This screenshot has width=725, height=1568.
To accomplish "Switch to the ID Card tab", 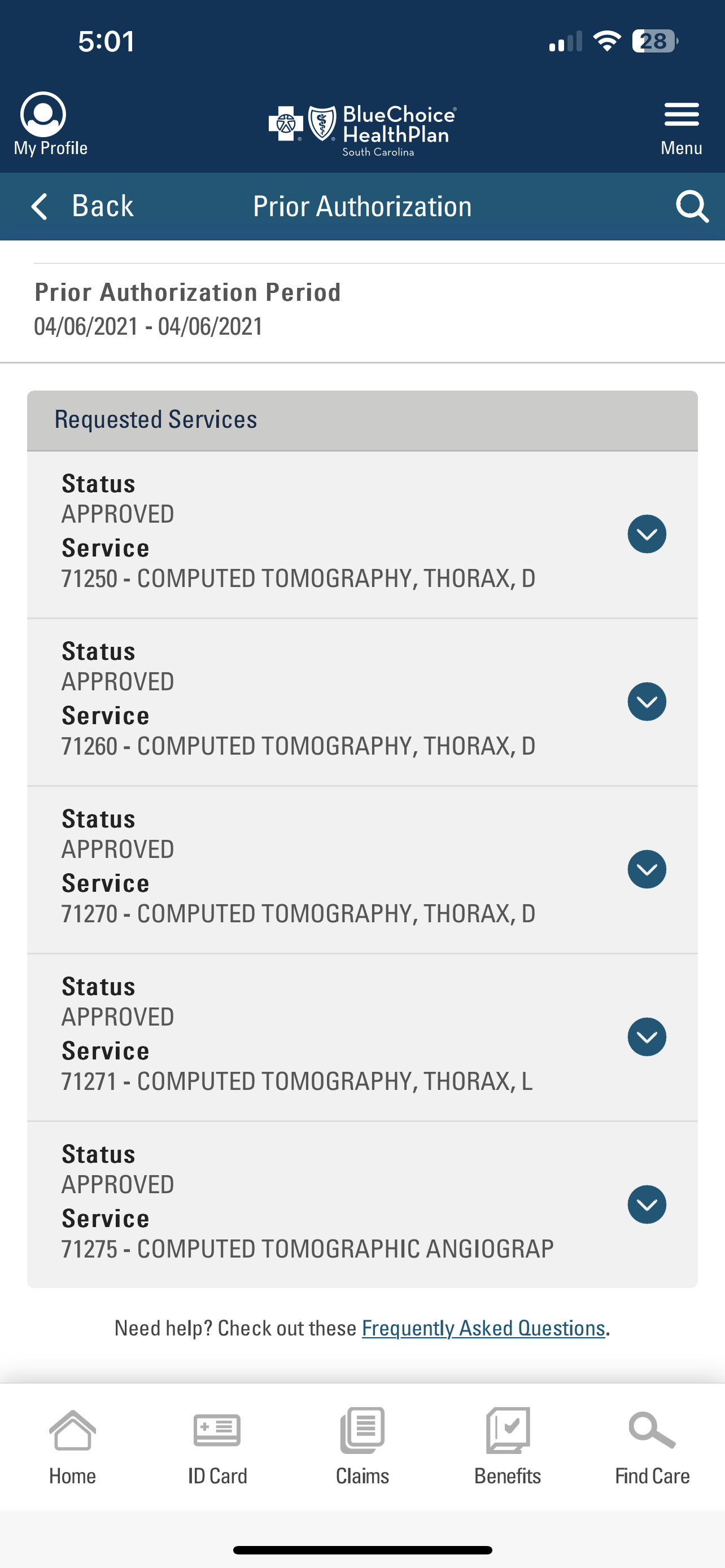I will (x=217, y=1447).
